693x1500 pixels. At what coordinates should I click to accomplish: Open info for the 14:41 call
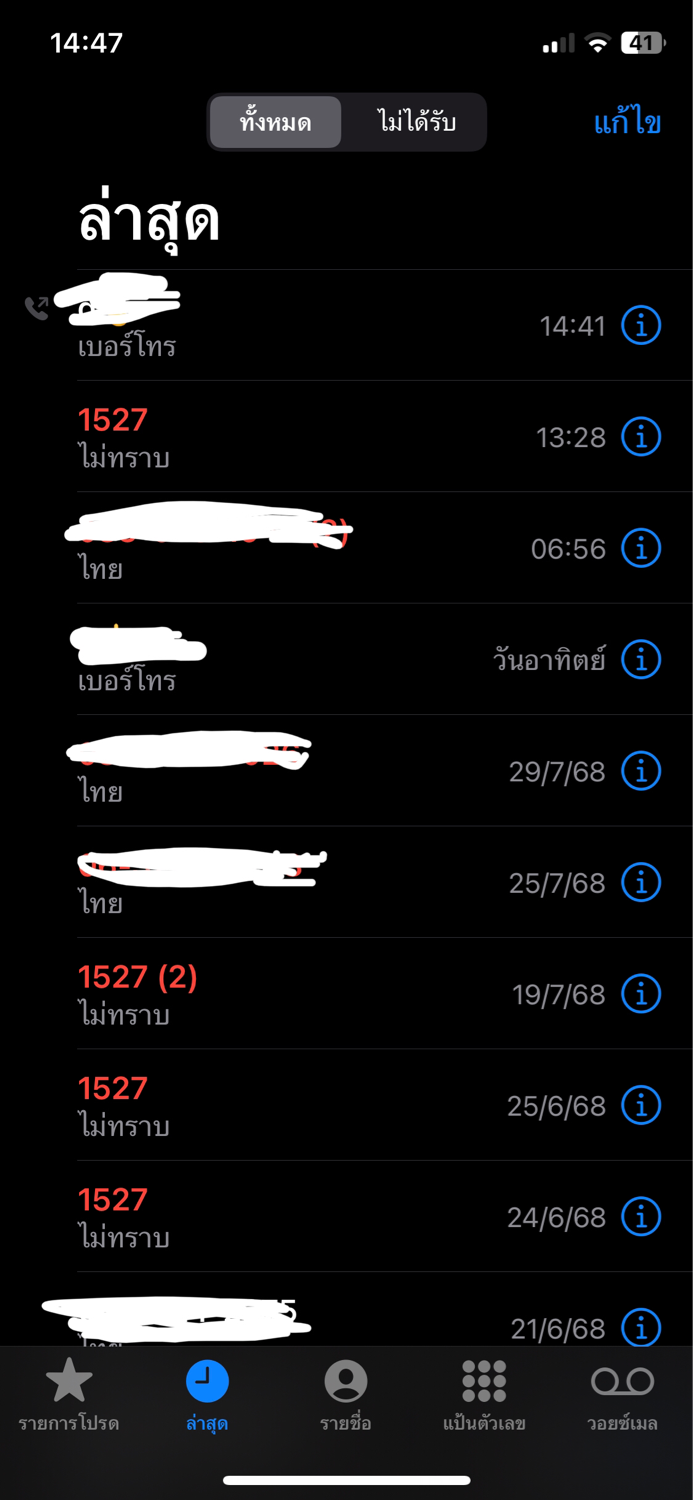tap(641, 325)
